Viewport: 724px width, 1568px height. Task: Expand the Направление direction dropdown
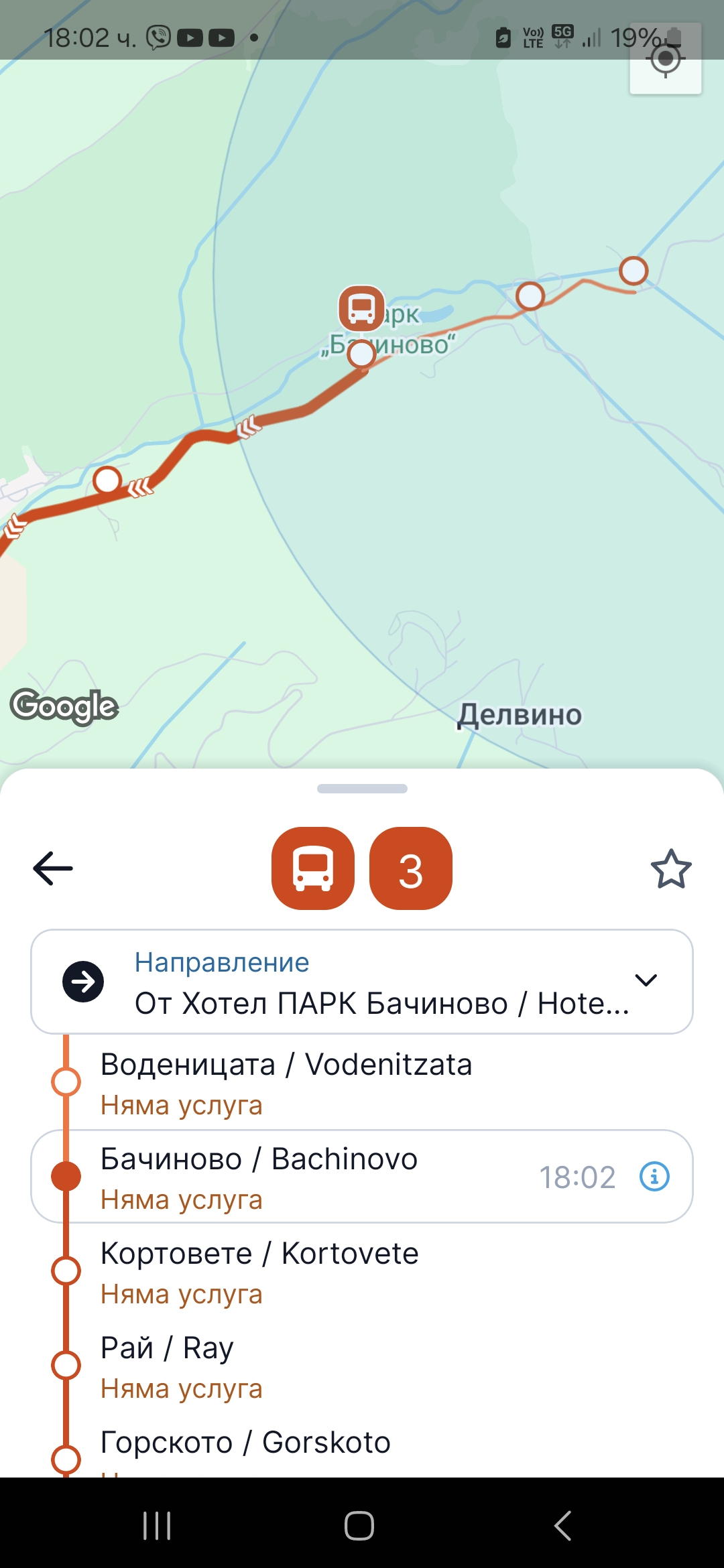pos(646,981)
